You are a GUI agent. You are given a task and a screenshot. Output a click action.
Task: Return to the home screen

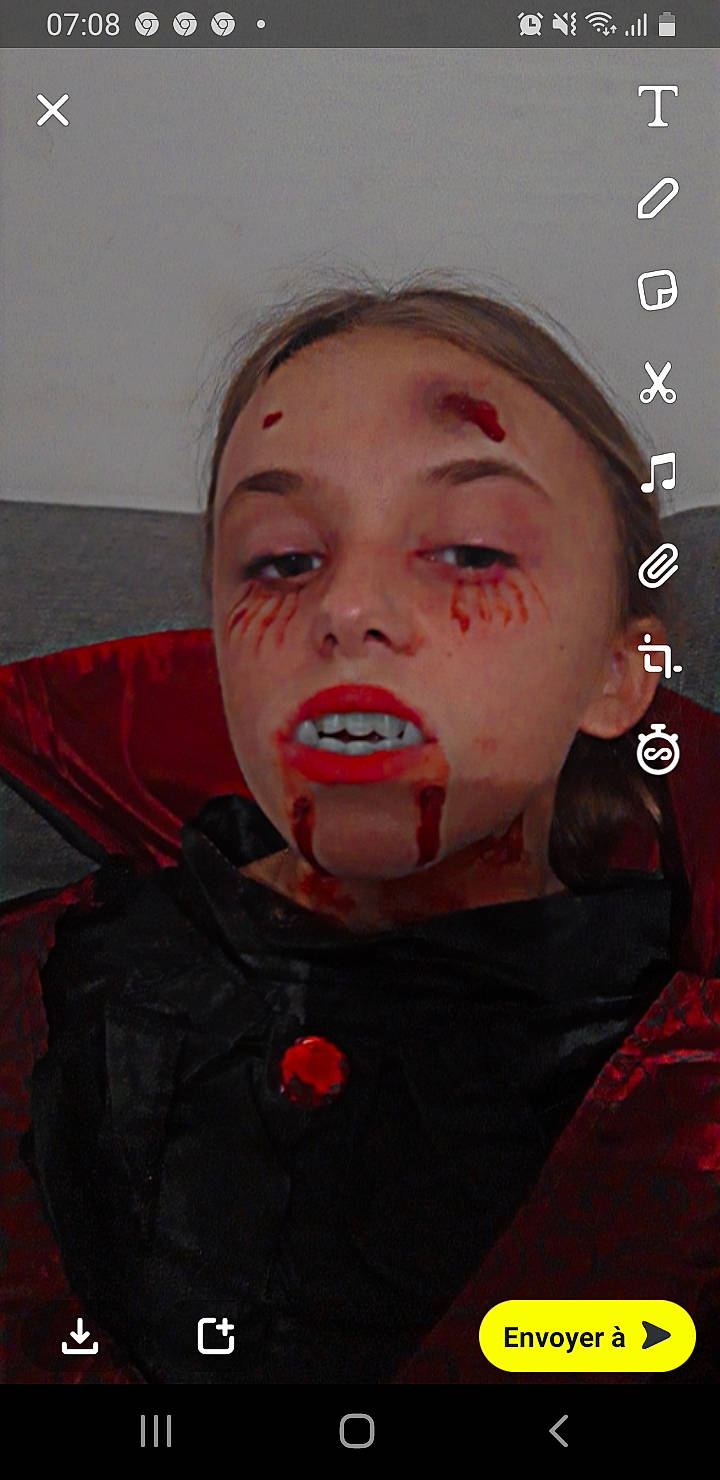(357, 1431)
